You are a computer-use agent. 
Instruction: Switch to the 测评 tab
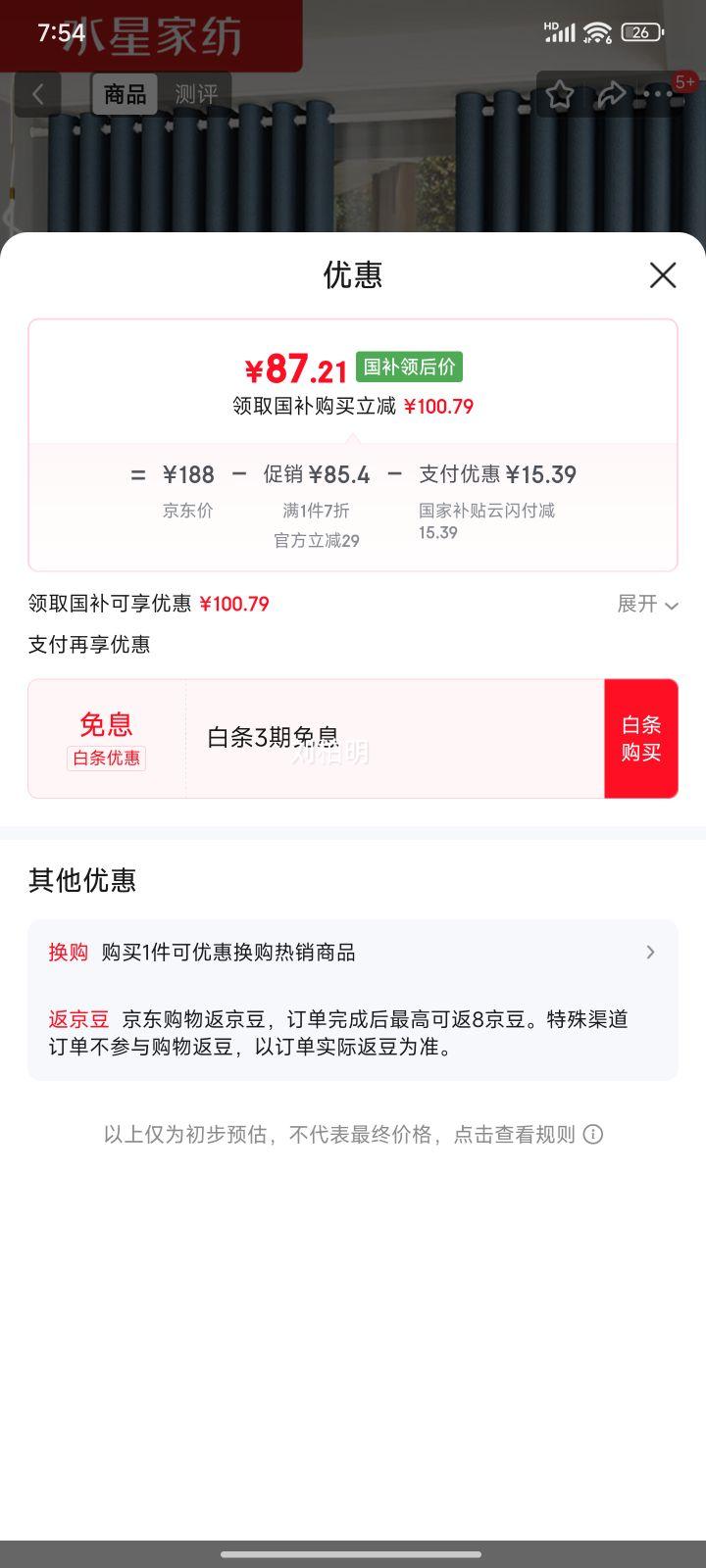(196, 94)
